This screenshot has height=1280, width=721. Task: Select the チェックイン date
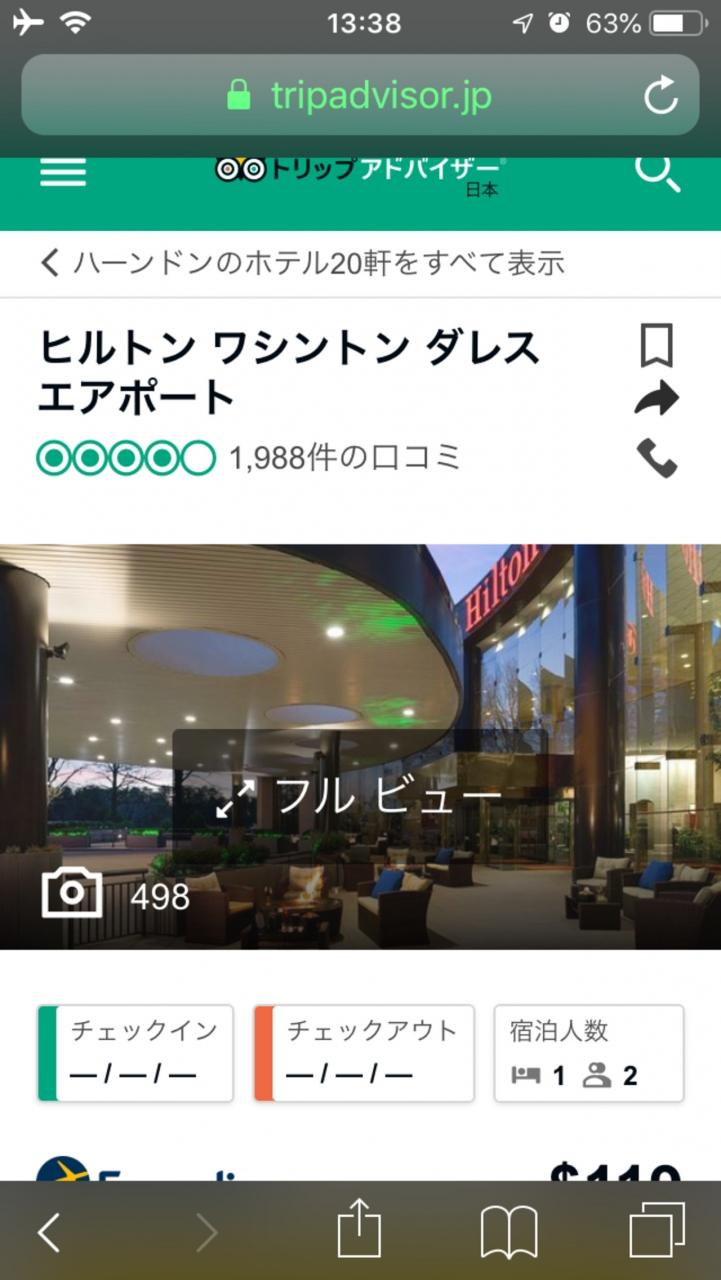click(136, 1053)
